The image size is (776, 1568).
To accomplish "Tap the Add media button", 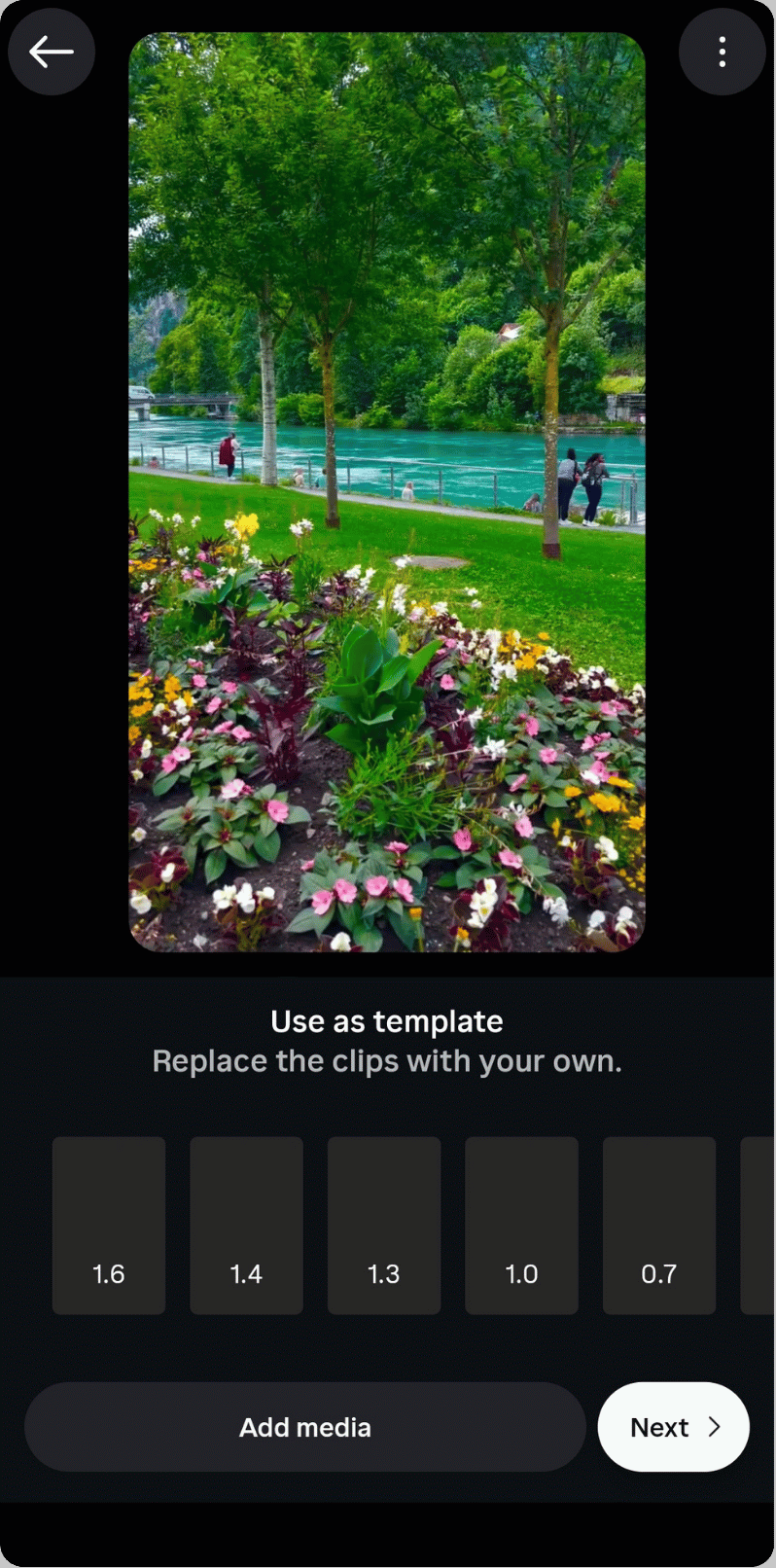I will pyautogui.click(x=304, y=1427).
